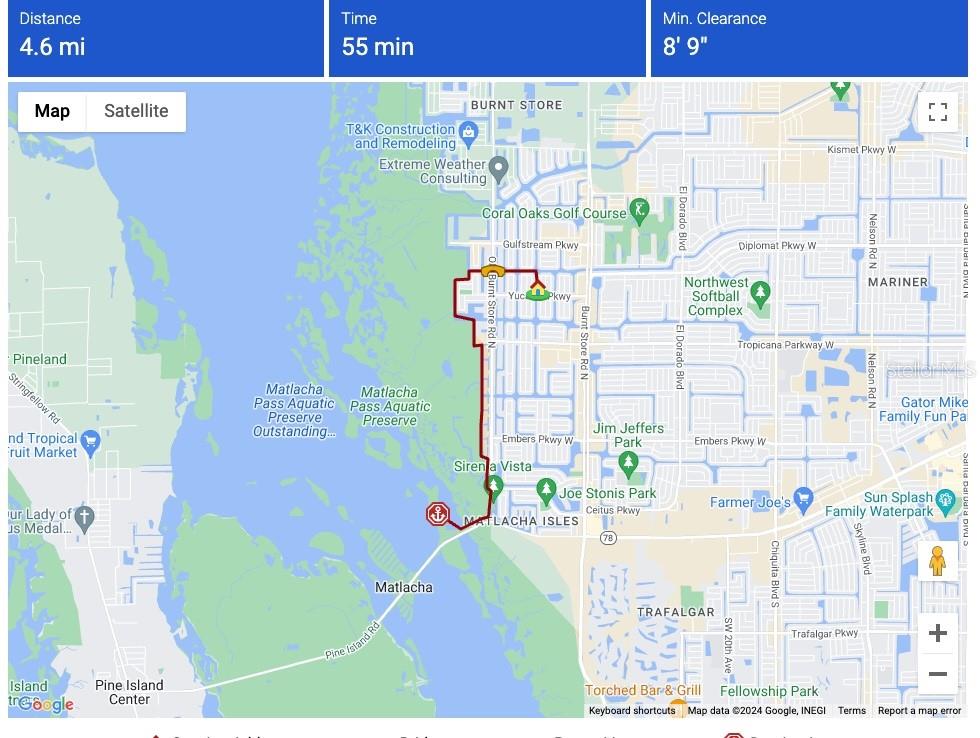The width and height of the screenshot is (980, 738).
Task: Select Joe Stonis Park marker
Action: point(546,490)
